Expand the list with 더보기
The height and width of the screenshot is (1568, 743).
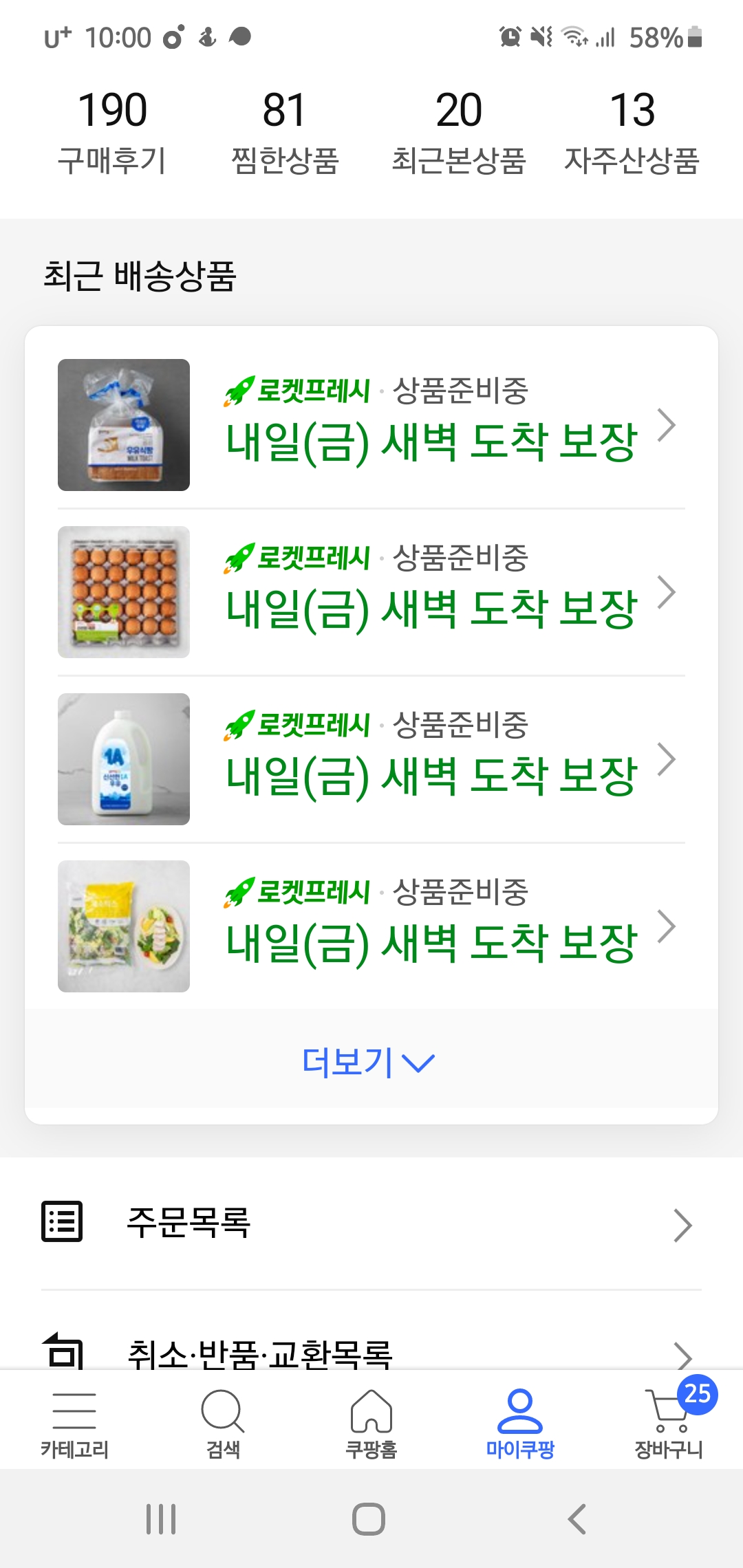pos(369,1062)
